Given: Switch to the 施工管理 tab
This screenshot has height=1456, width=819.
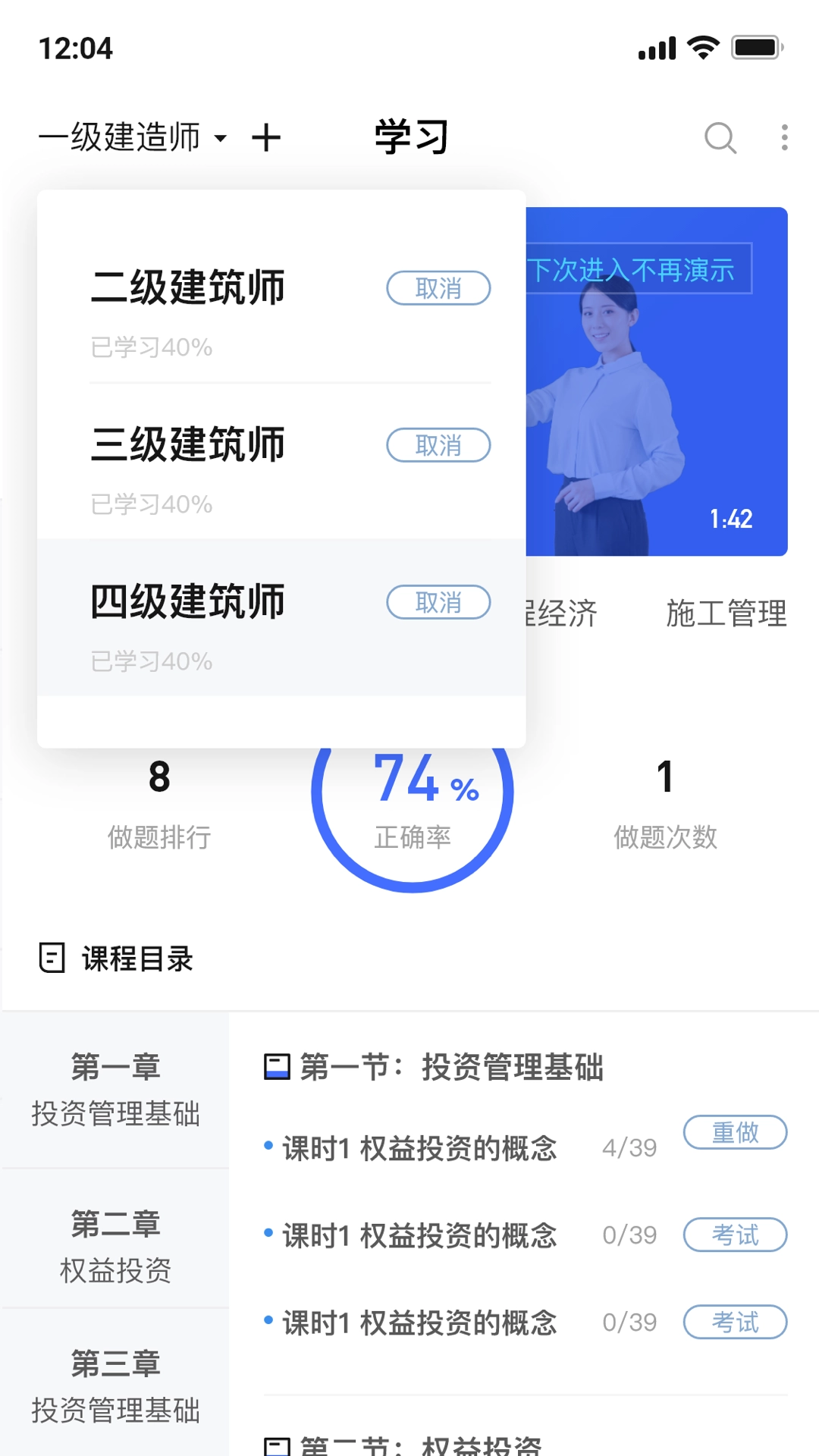Looking at the screenshot, I should coord(726,614).
